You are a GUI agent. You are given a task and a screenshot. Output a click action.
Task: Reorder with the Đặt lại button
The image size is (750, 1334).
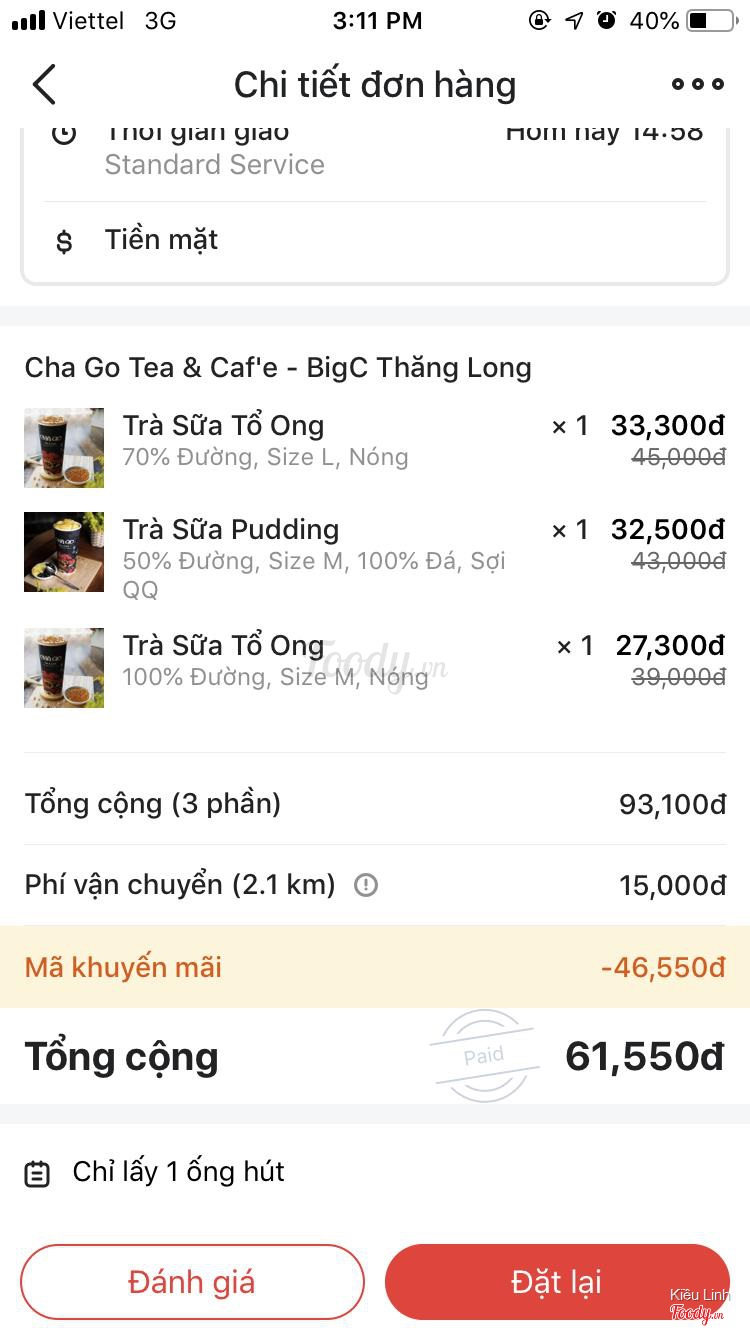pyautogui.click(x=557, y=1282)
